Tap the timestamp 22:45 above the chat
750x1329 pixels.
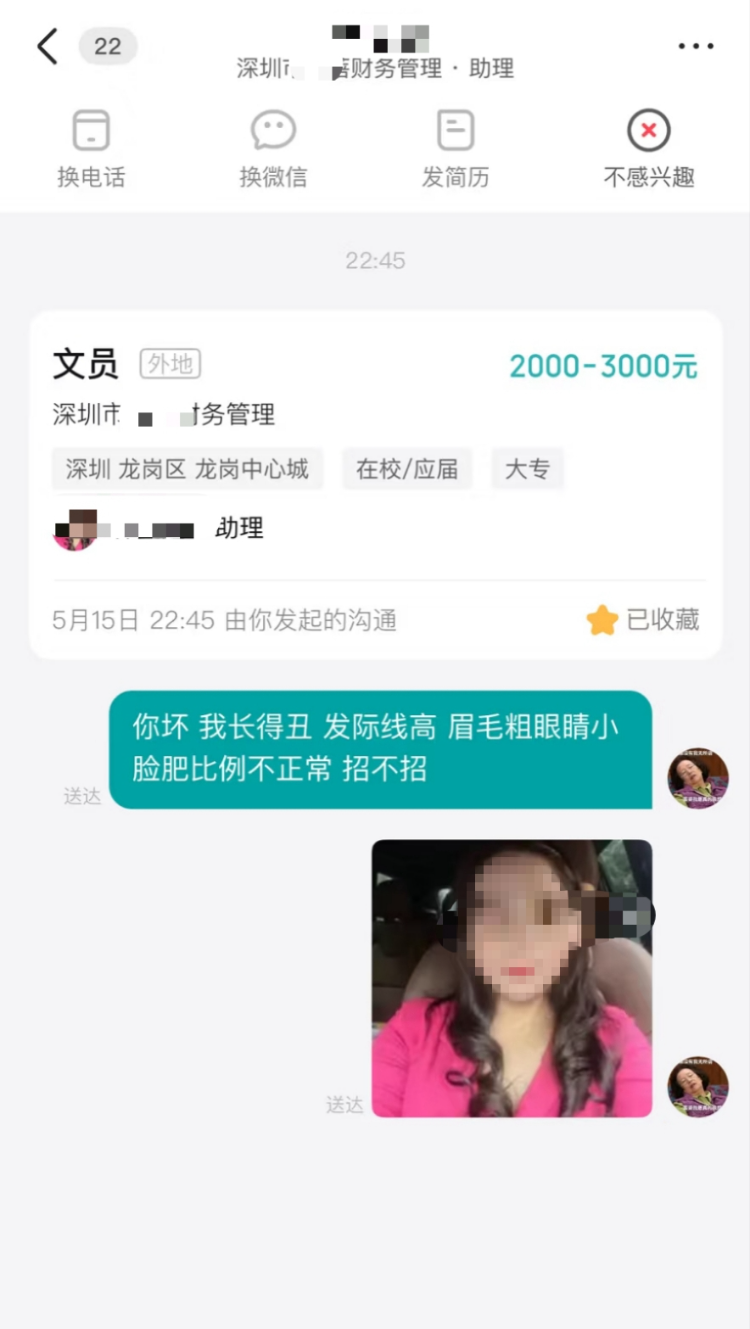[x=375, y=260]
